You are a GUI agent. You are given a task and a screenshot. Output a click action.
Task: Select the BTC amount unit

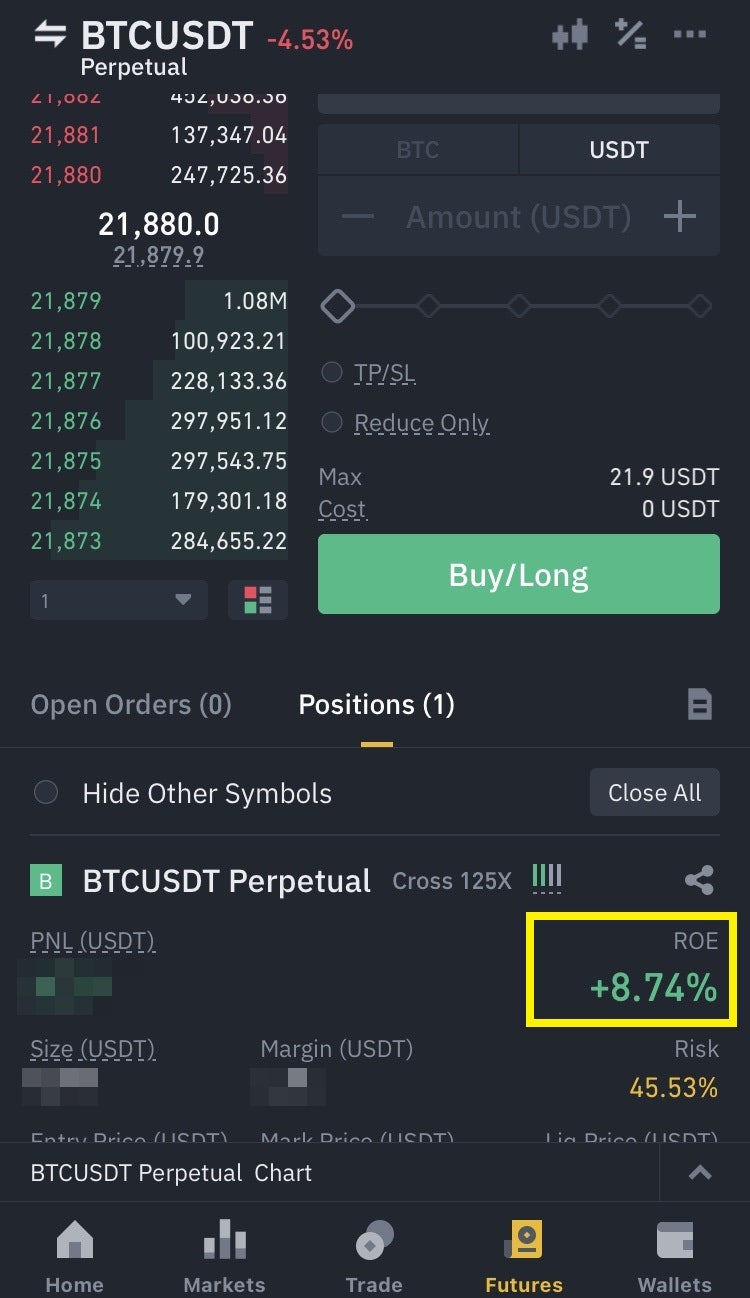(418, 150)
